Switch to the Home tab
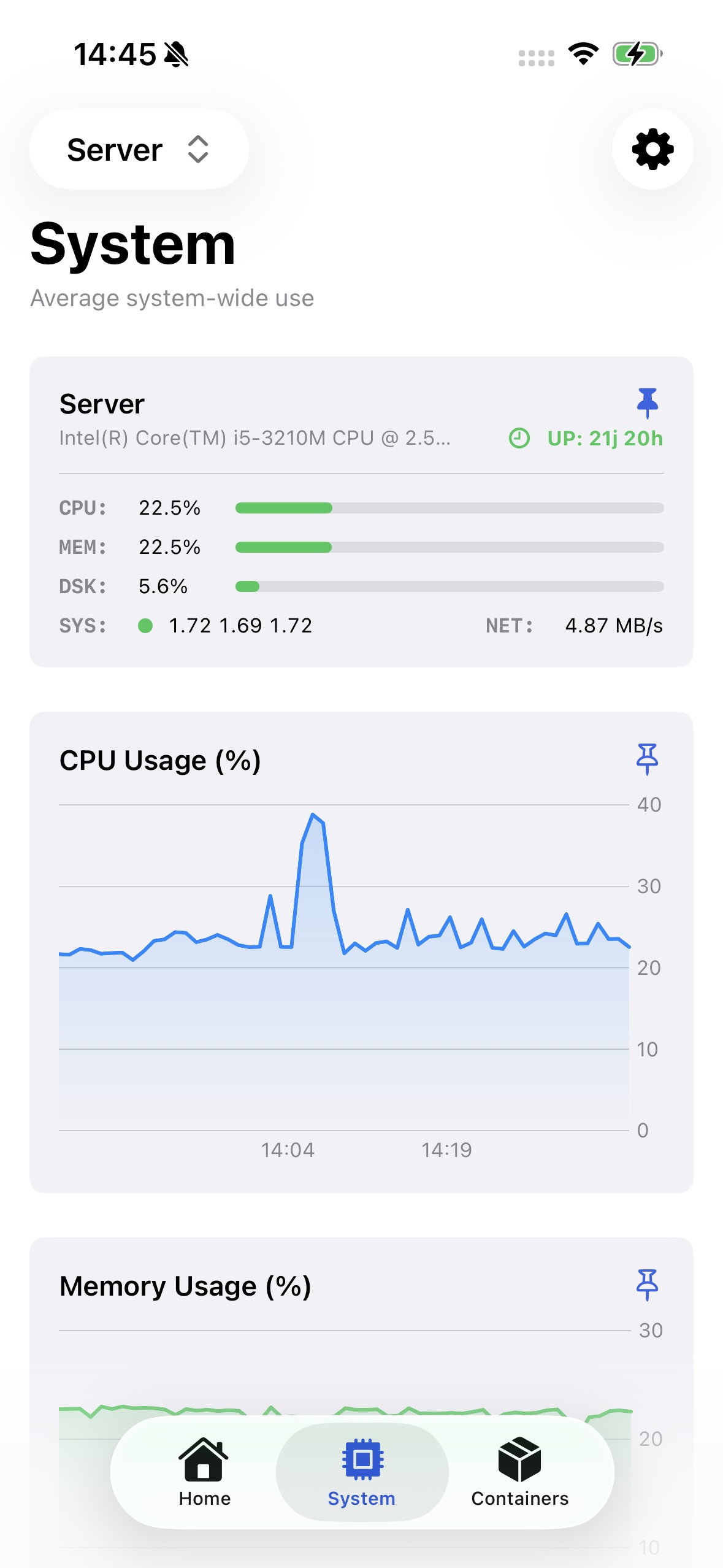The width and height of the screenshot is (723, 1568). [x=204, y=1472]
